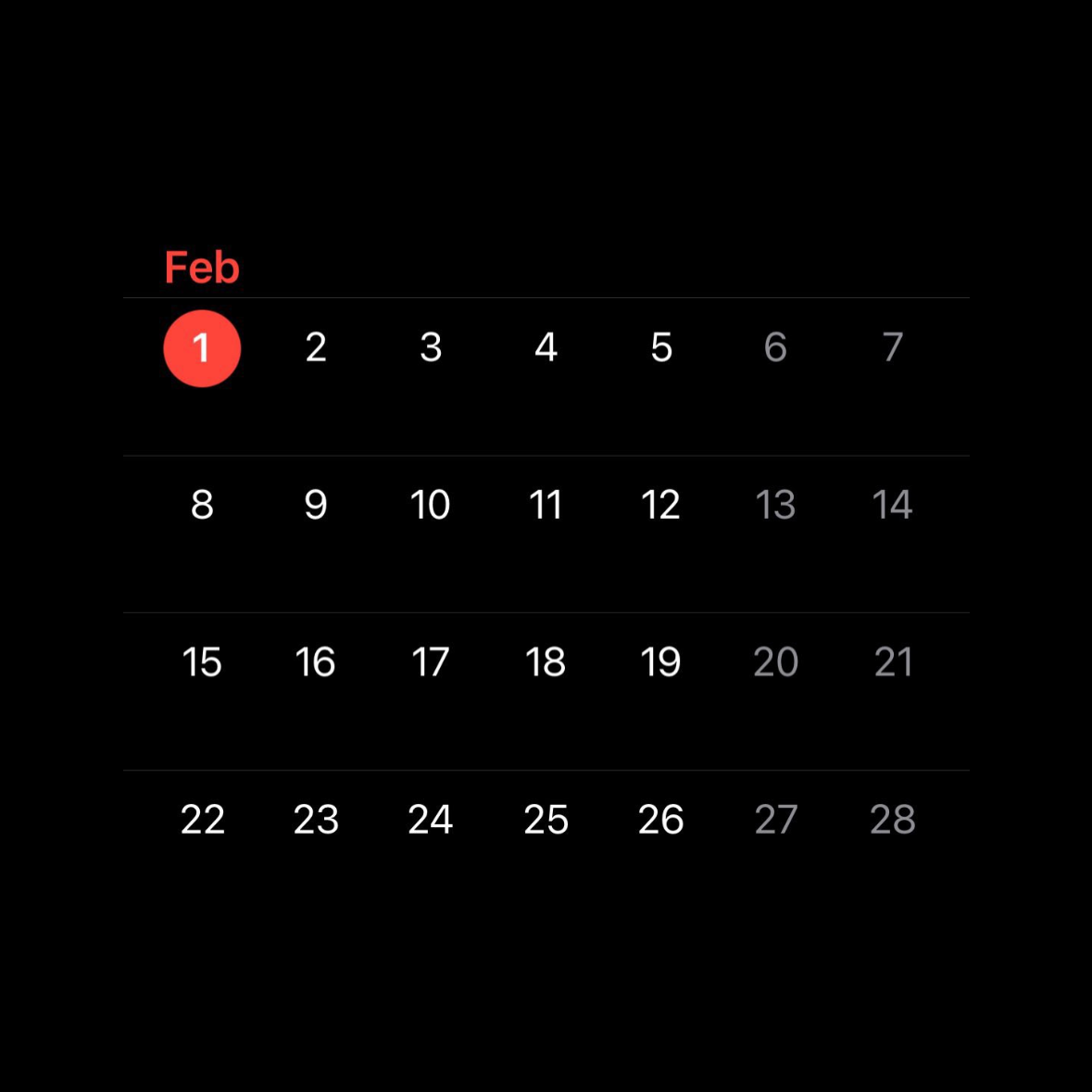Select February 18
The height and width of the screenshot is (1092, 1092).
pos(546,663)
